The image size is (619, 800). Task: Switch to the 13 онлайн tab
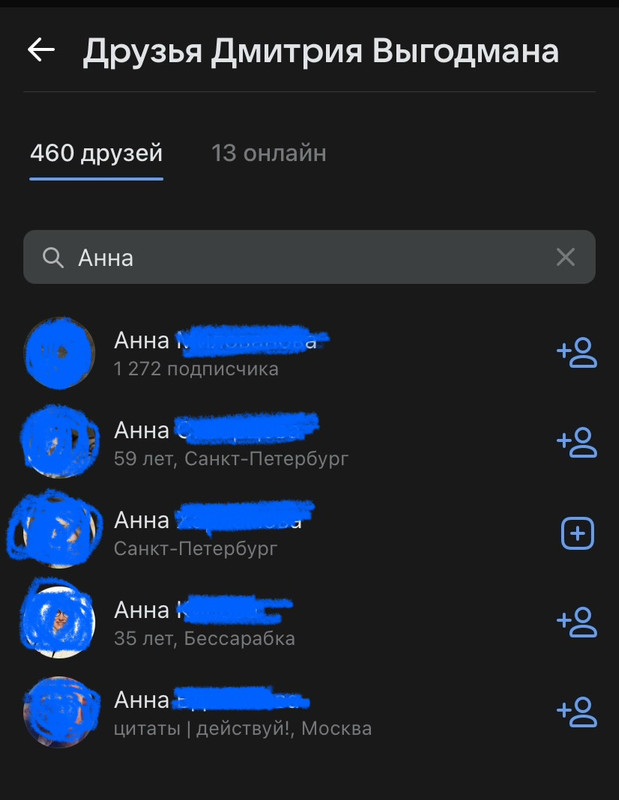268,154
